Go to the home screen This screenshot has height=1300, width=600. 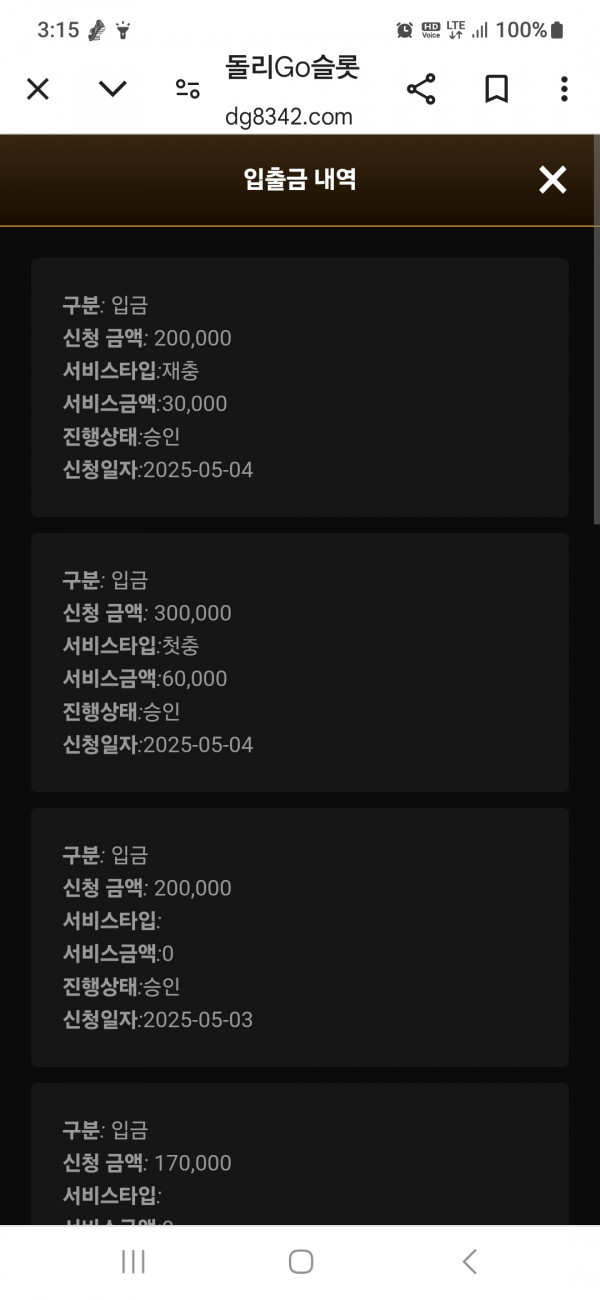tap(300, 1261)
